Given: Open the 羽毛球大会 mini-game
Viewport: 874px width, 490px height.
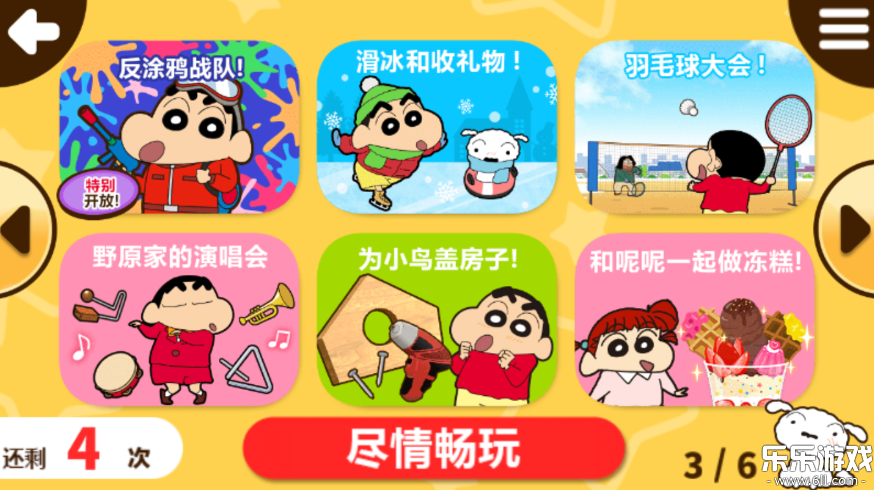Looking at the screenshot, I should click(x=694, y=126).
